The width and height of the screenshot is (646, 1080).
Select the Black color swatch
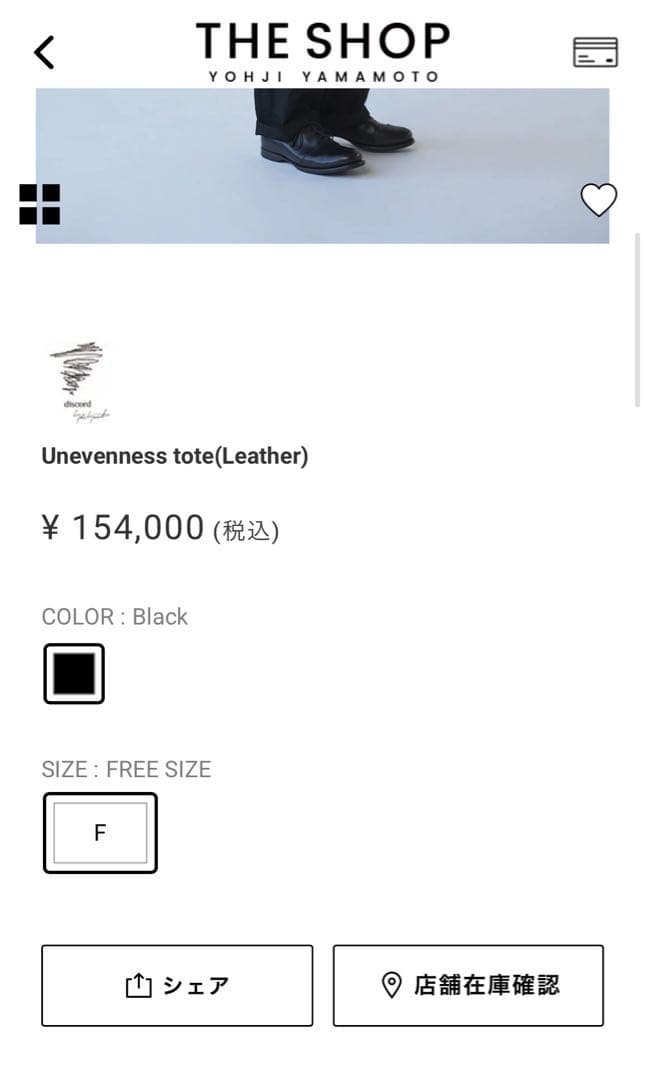point(74,673)
